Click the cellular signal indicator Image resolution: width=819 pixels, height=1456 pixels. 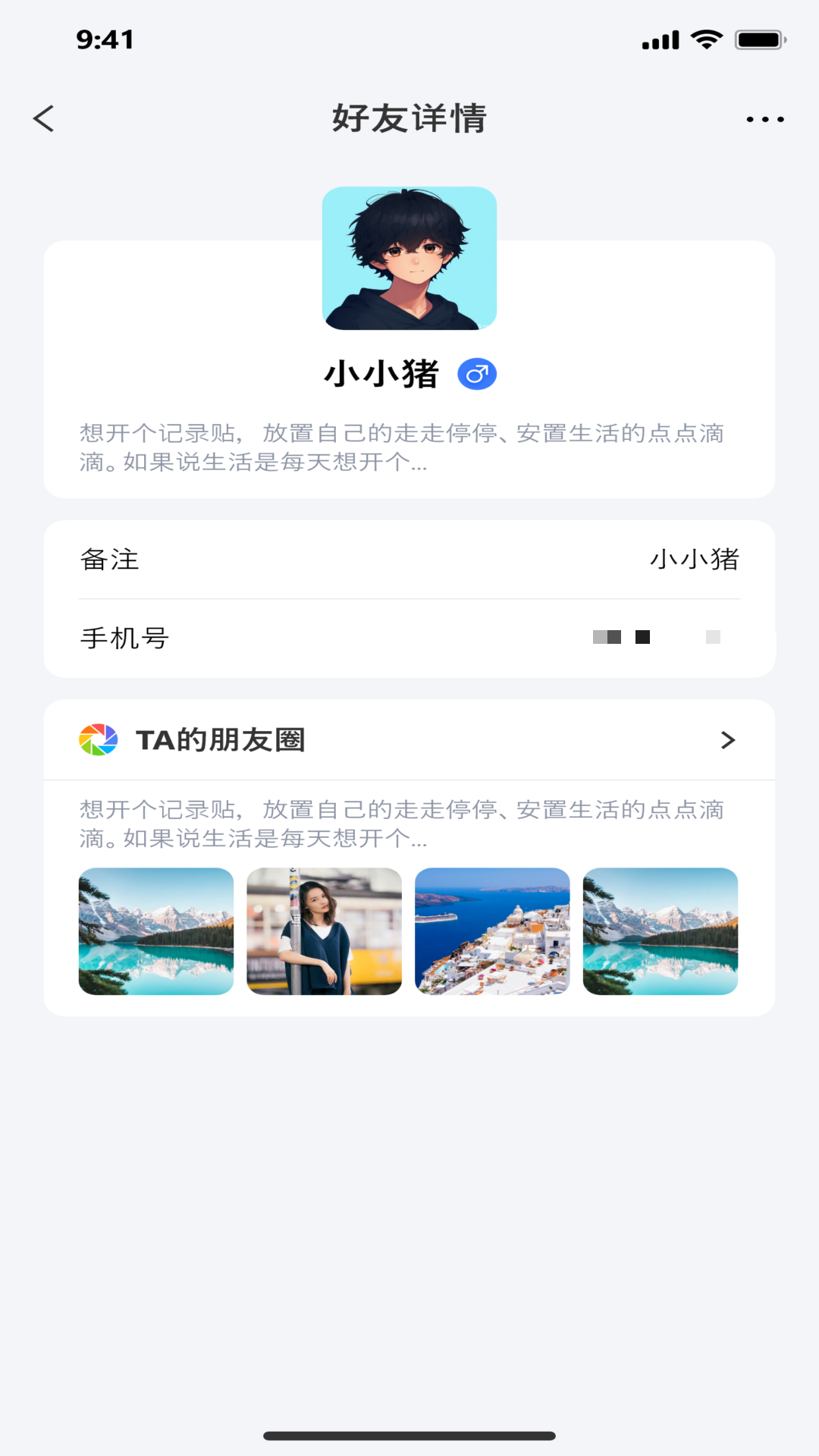[660, 39]
